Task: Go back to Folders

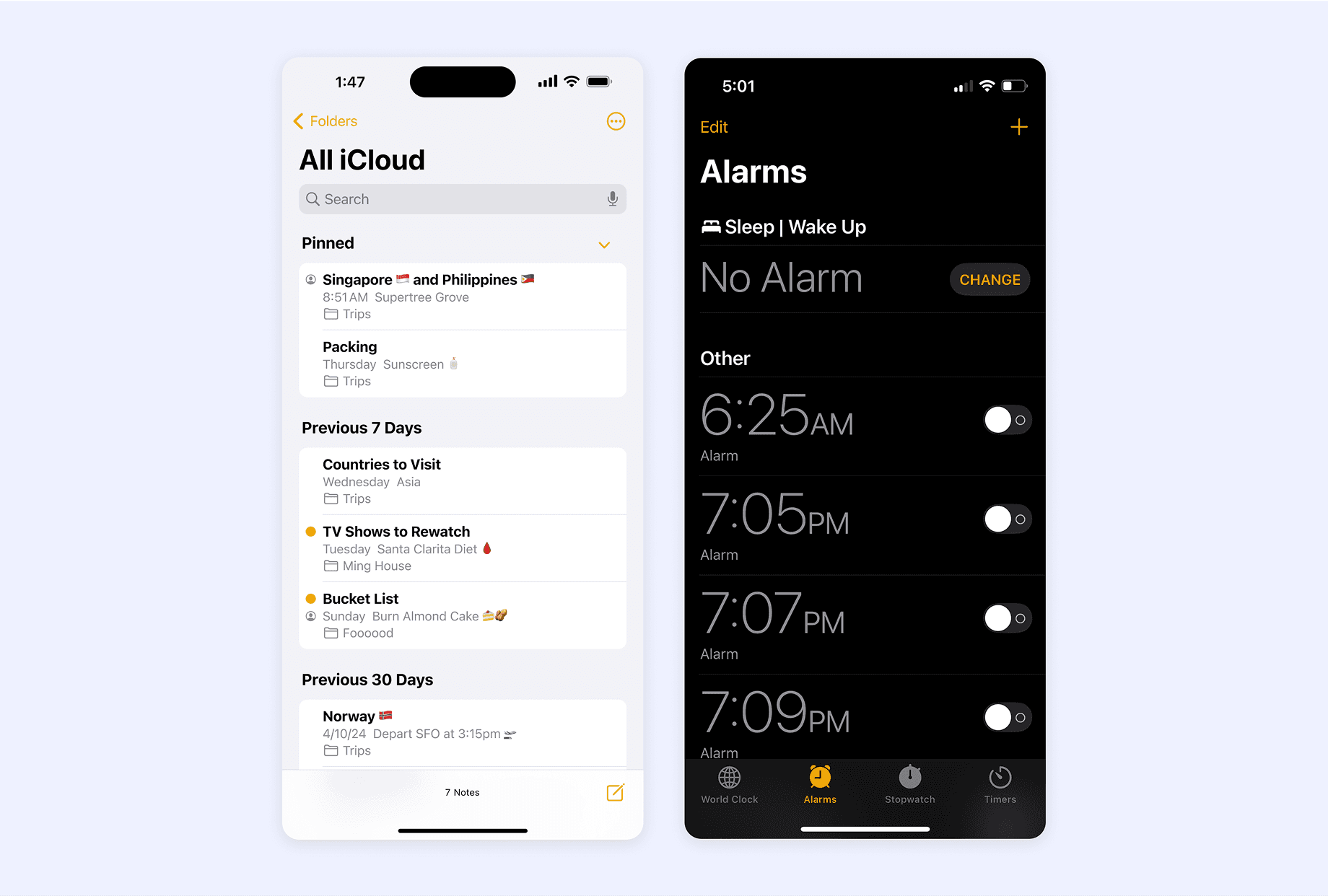Action: coord(326,121)
